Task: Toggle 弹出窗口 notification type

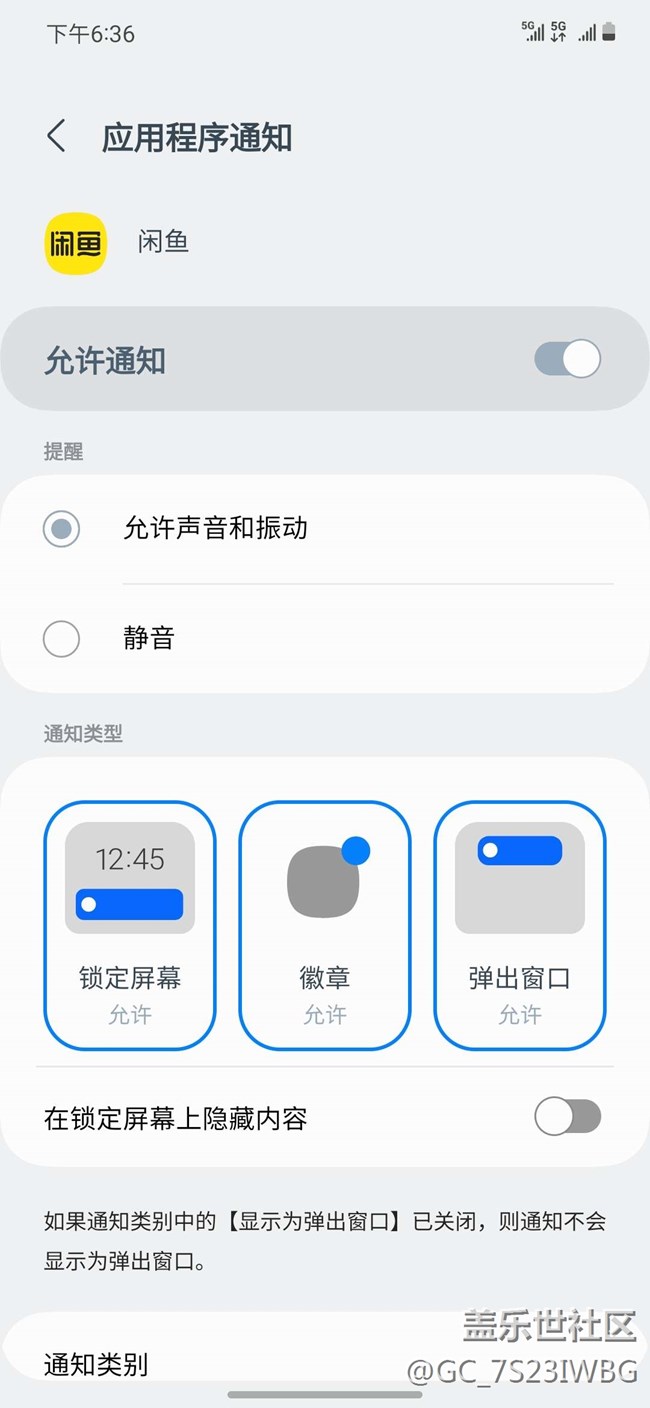Action: (x=520, y=925)
